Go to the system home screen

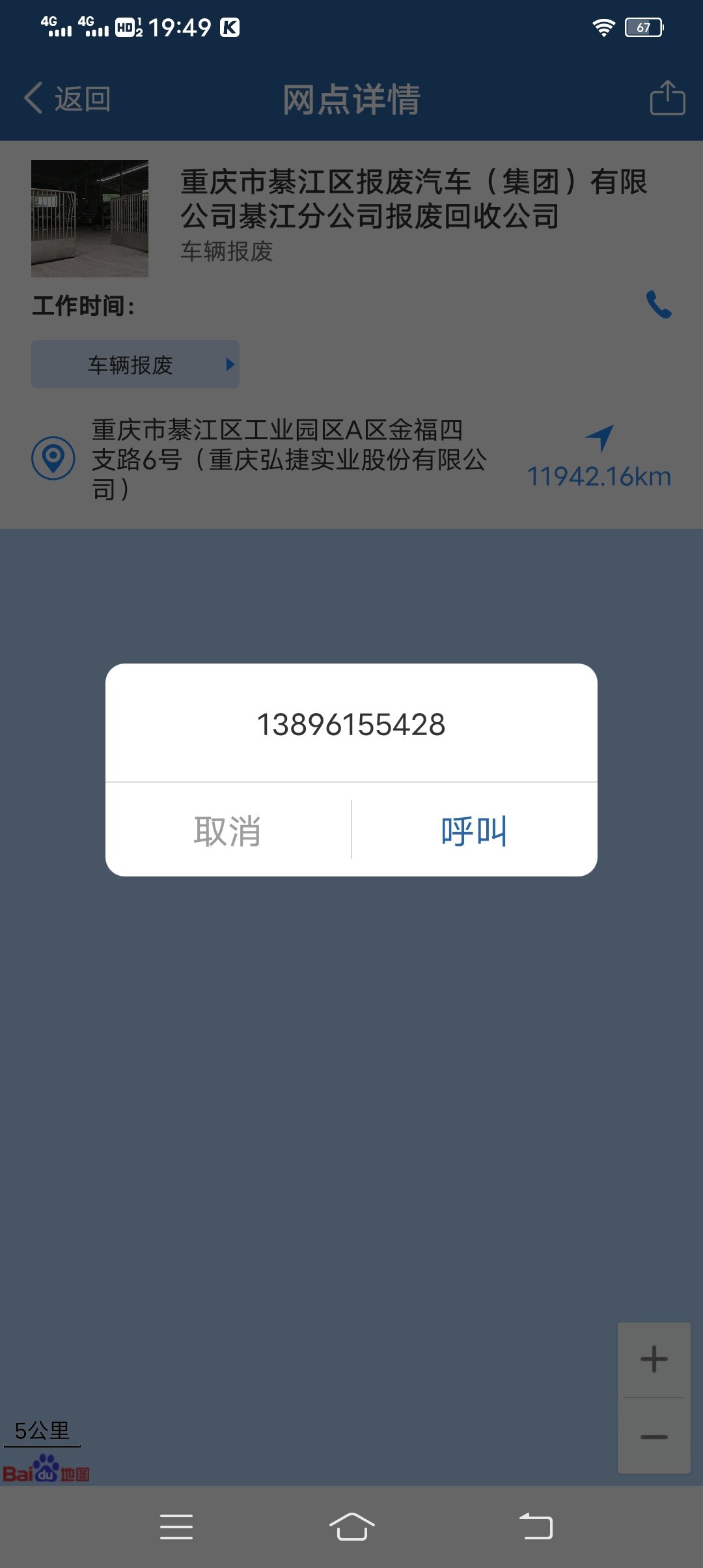point(351,1526)
